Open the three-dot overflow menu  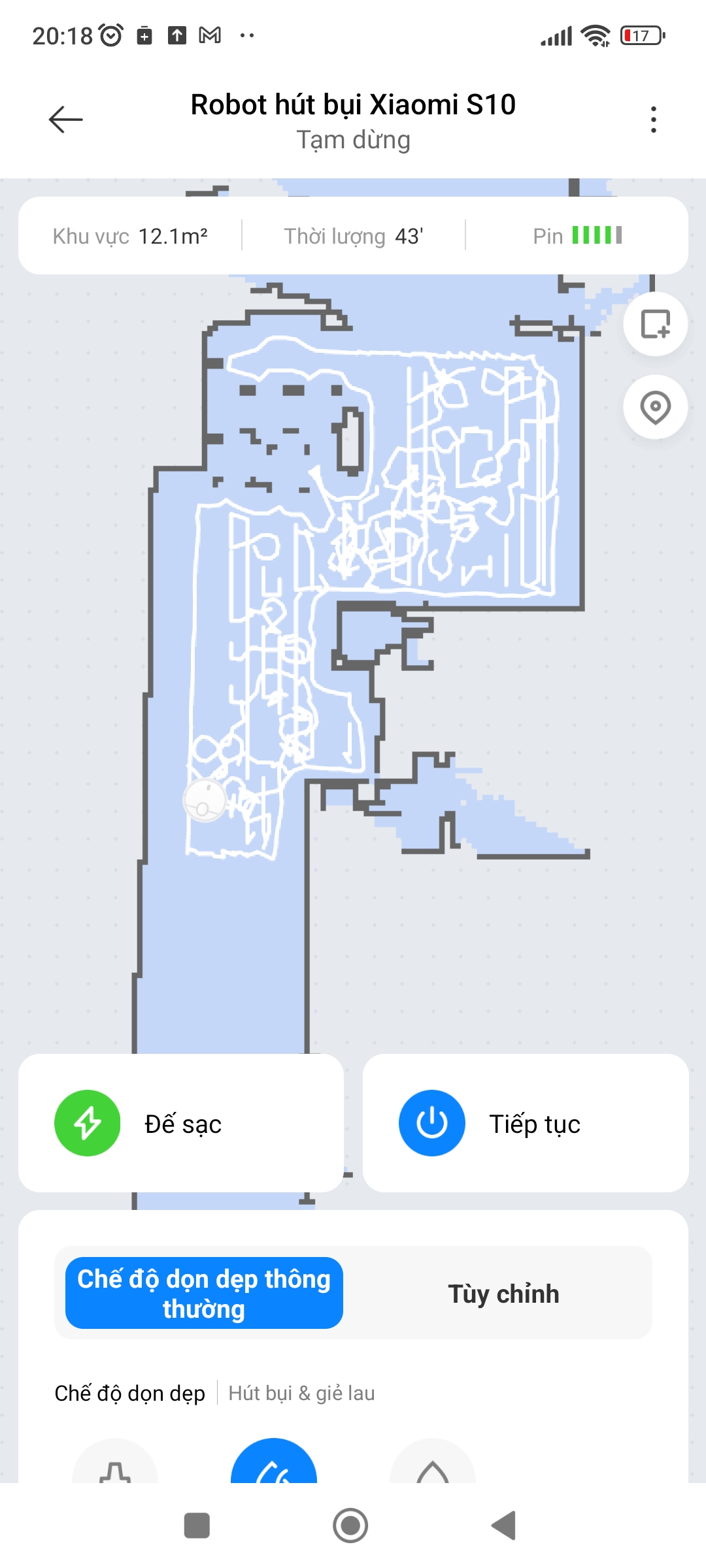tap(653, 120)
